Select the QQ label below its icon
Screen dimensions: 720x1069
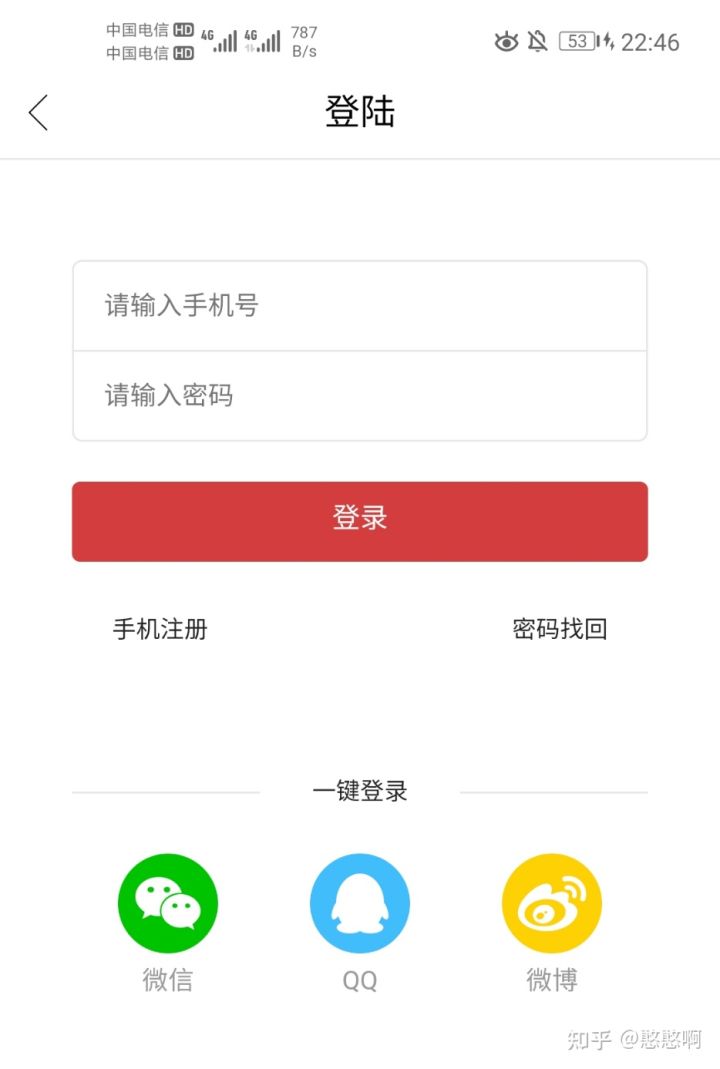pos(359,981)
